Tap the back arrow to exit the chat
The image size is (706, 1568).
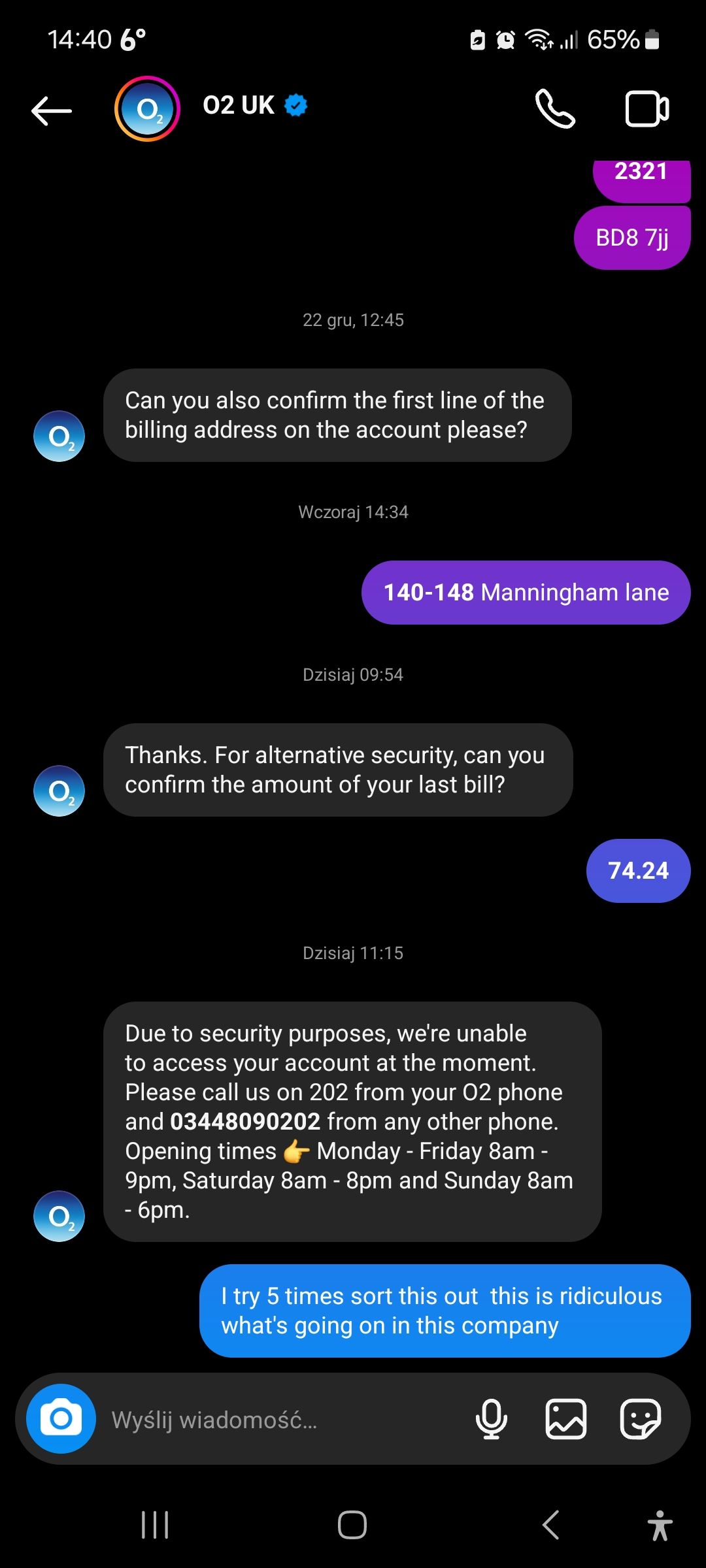tap(50, 109)
